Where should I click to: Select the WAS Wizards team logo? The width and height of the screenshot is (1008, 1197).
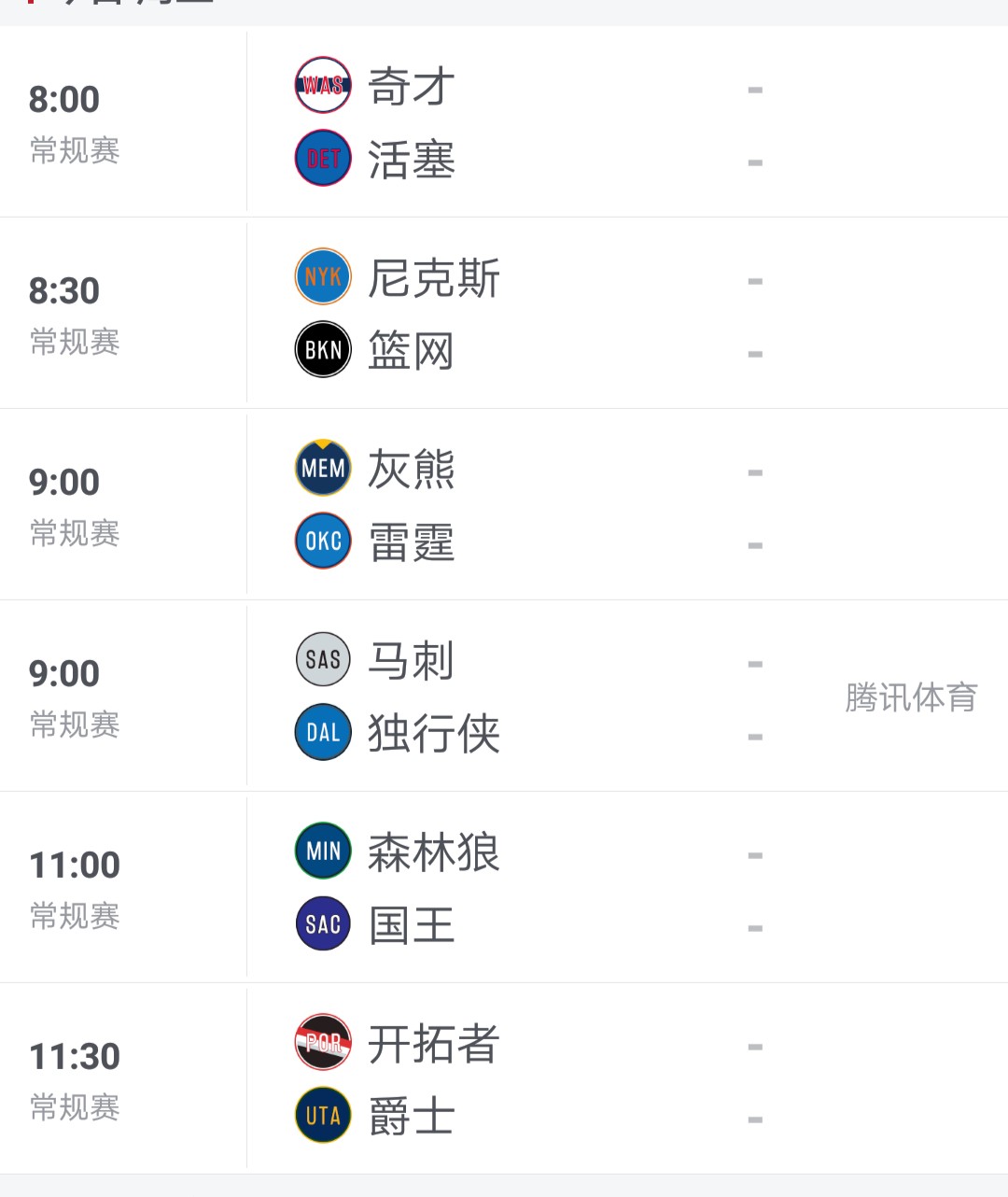click(322, 86)
